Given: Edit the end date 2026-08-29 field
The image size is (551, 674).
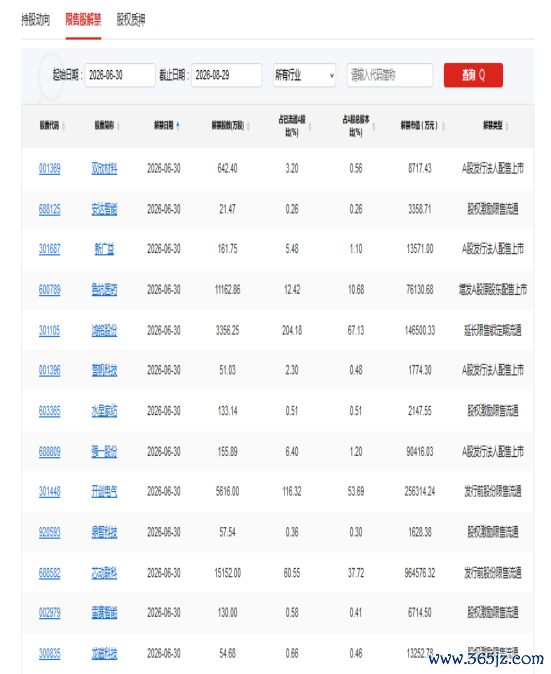Looking at the screenshot, I should (x=227, y=75).
